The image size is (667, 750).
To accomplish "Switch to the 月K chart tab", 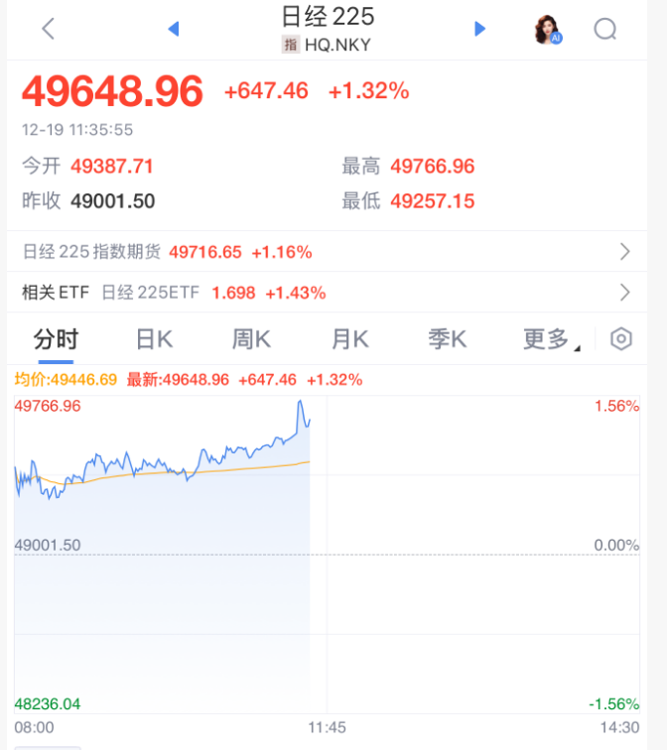I will (x=350, y=339).
